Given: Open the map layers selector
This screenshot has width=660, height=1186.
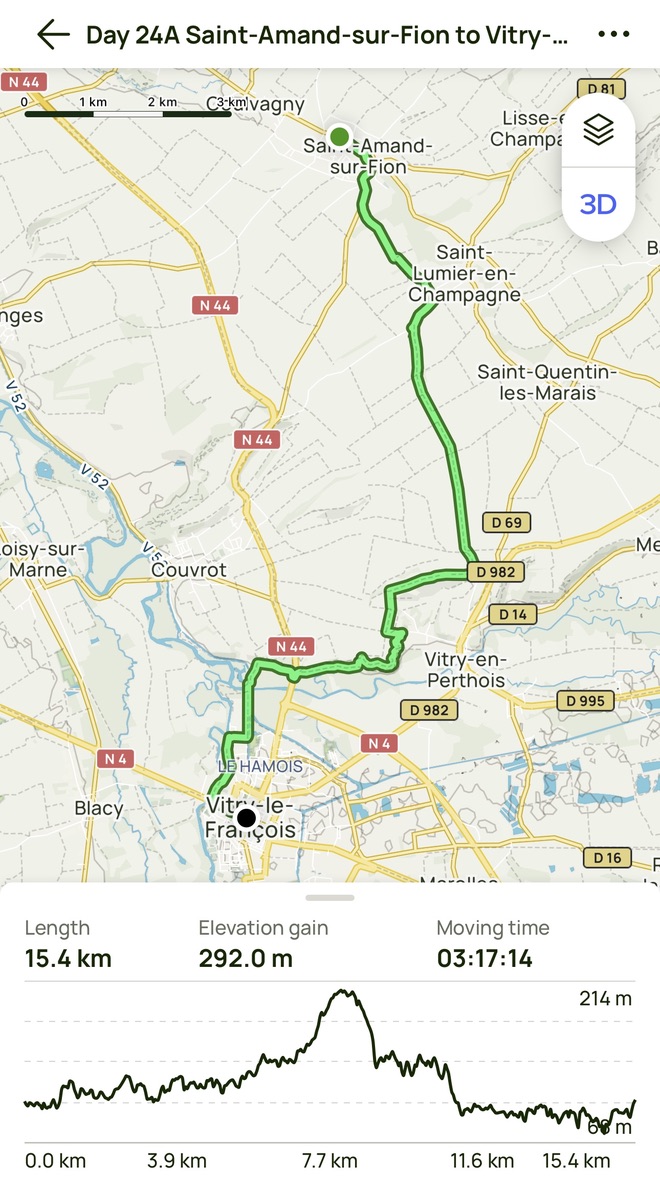Looking at the screenshot, I should click(x=598, y=131).
